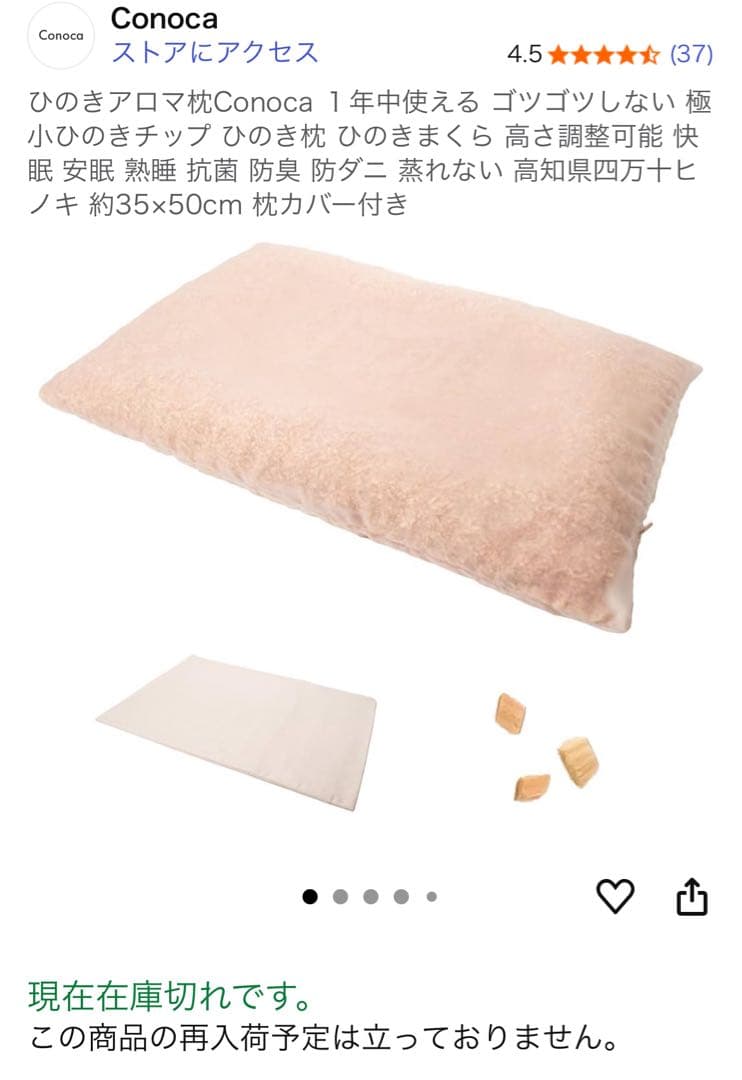
Task: Open the main pillow product photo
Action: click(370, 430)
